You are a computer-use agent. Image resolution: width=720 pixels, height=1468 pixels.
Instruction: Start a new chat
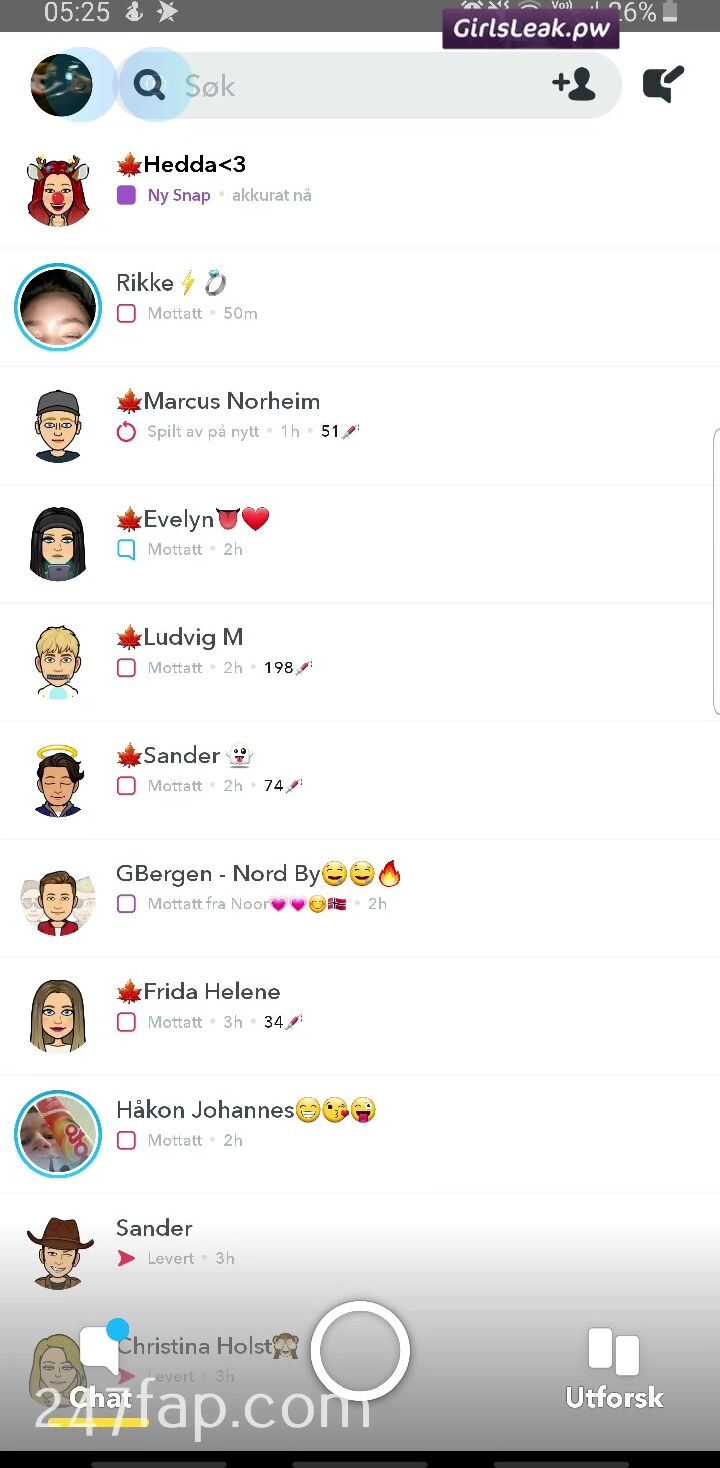click(x=663, y=85)
